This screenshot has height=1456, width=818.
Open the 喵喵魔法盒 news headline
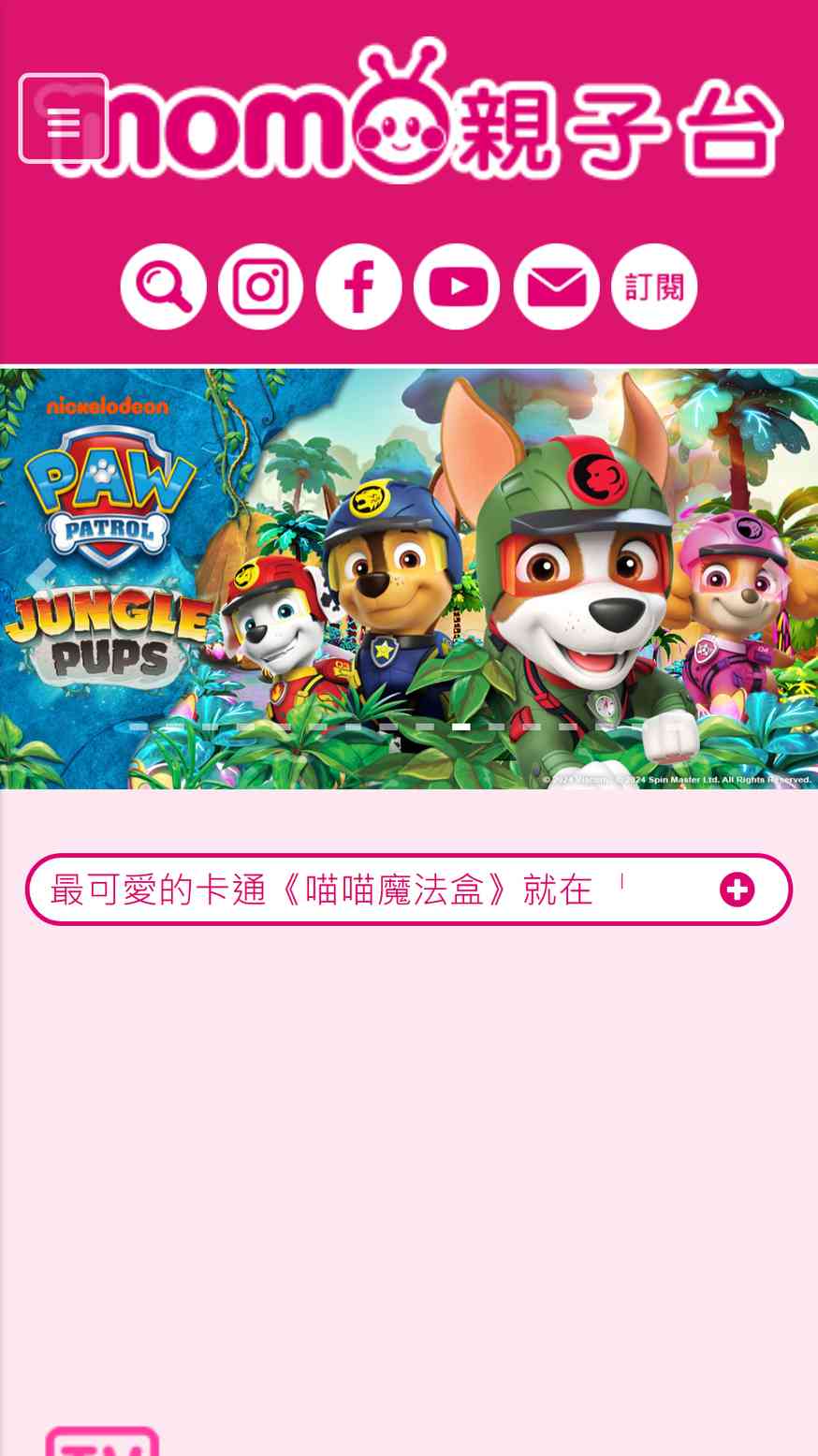coord(321,890)
